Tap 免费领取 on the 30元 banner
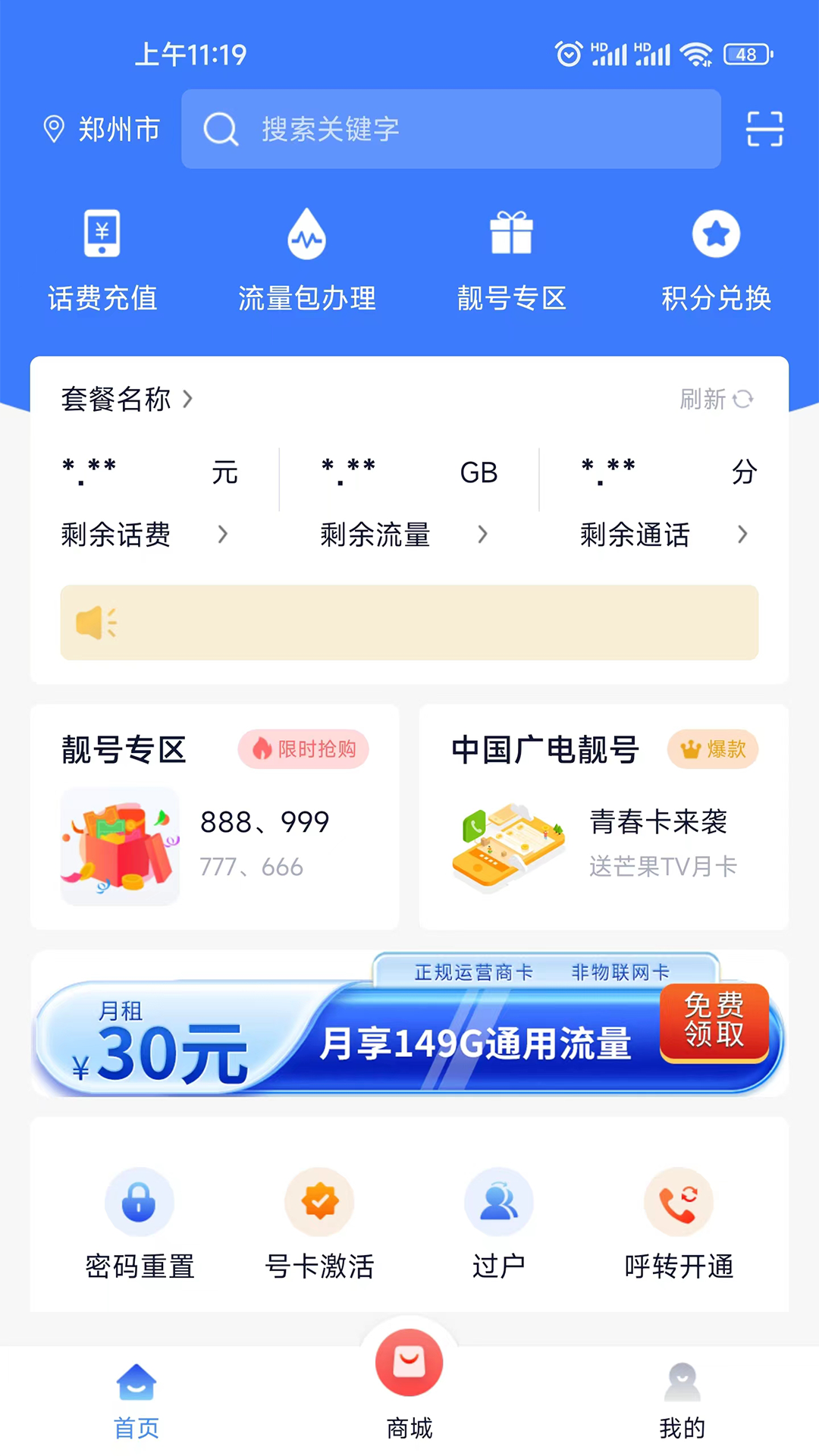Viewport: 819px width, 1456px height. 714,1021
